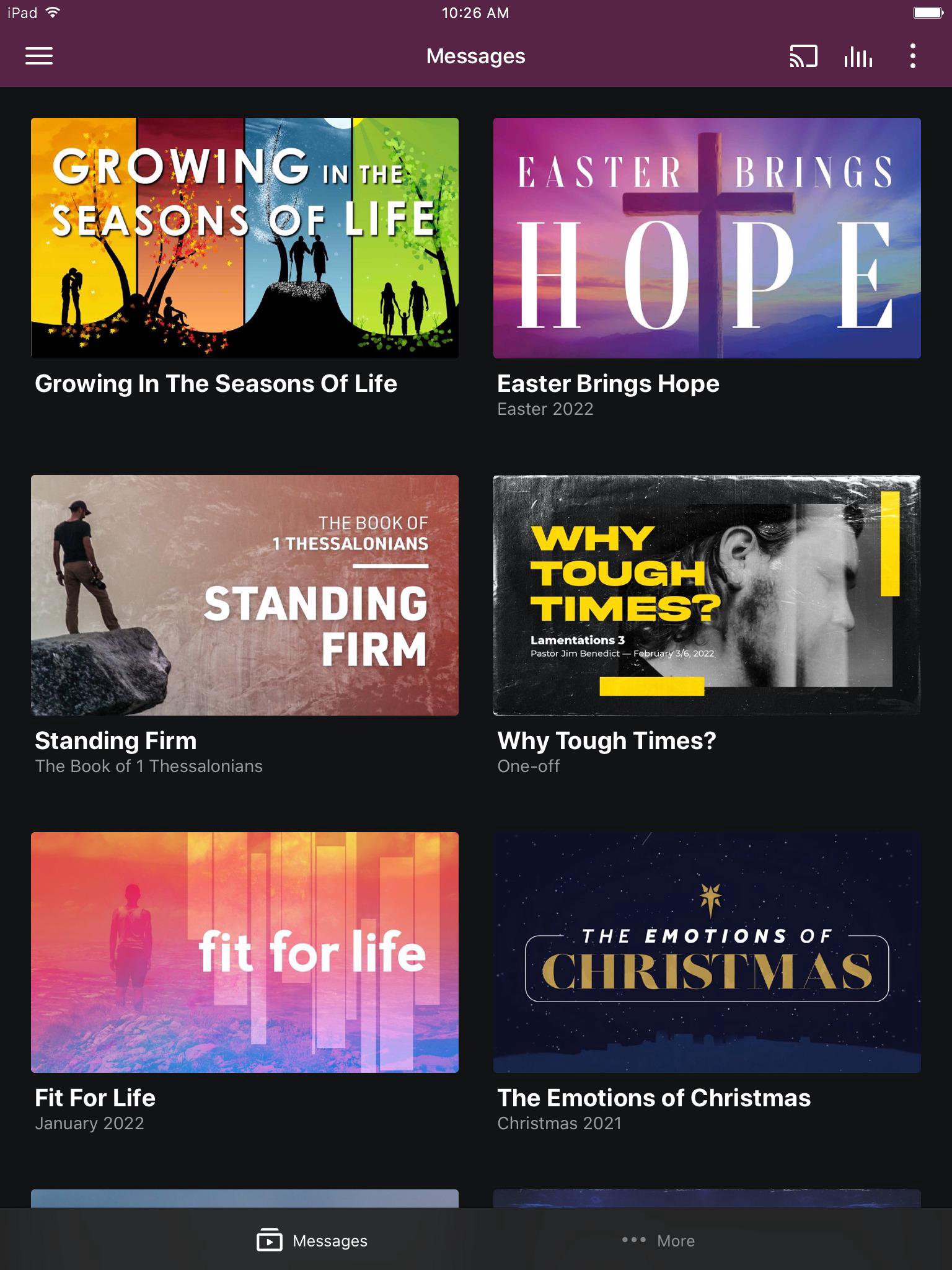Open the hamburger navigation menu

click(x=39, y=56)
